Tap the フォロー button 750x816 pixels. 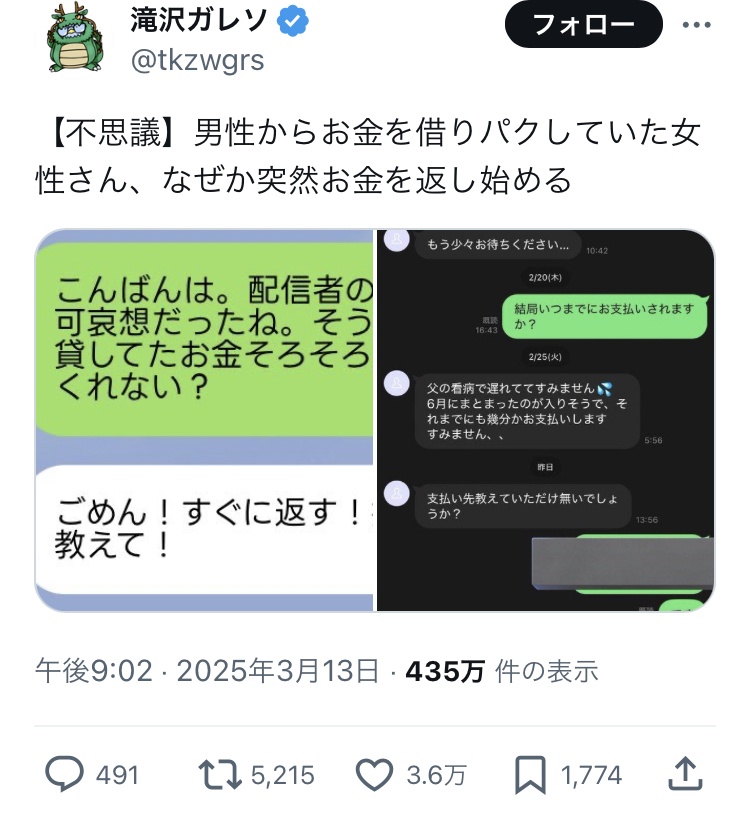pyautogui.click(x=583, y=25)
